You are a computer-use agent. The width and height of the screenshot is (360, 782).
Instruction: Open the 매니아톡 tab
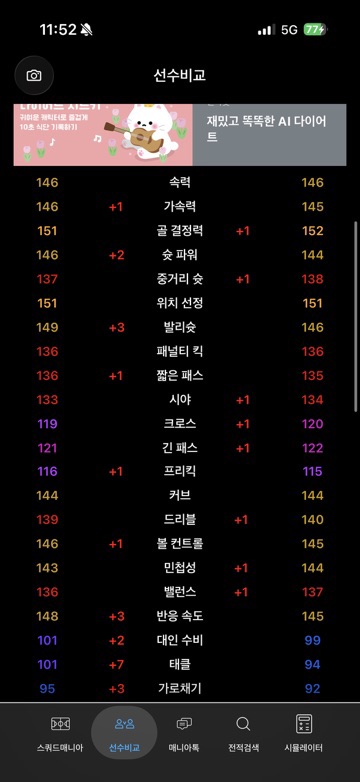[x=184, y=734]
